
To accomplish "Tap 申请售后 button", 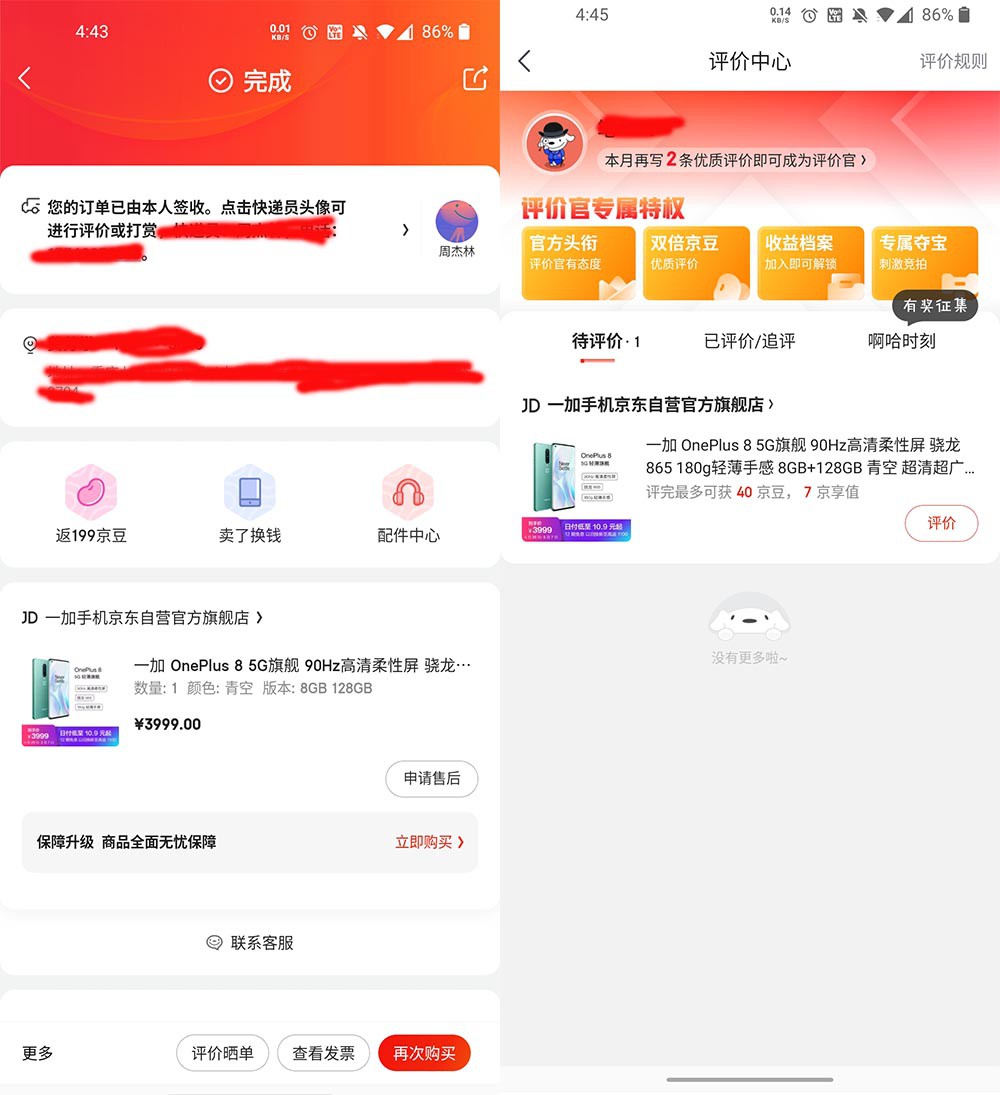I will (x=431, y=779).
